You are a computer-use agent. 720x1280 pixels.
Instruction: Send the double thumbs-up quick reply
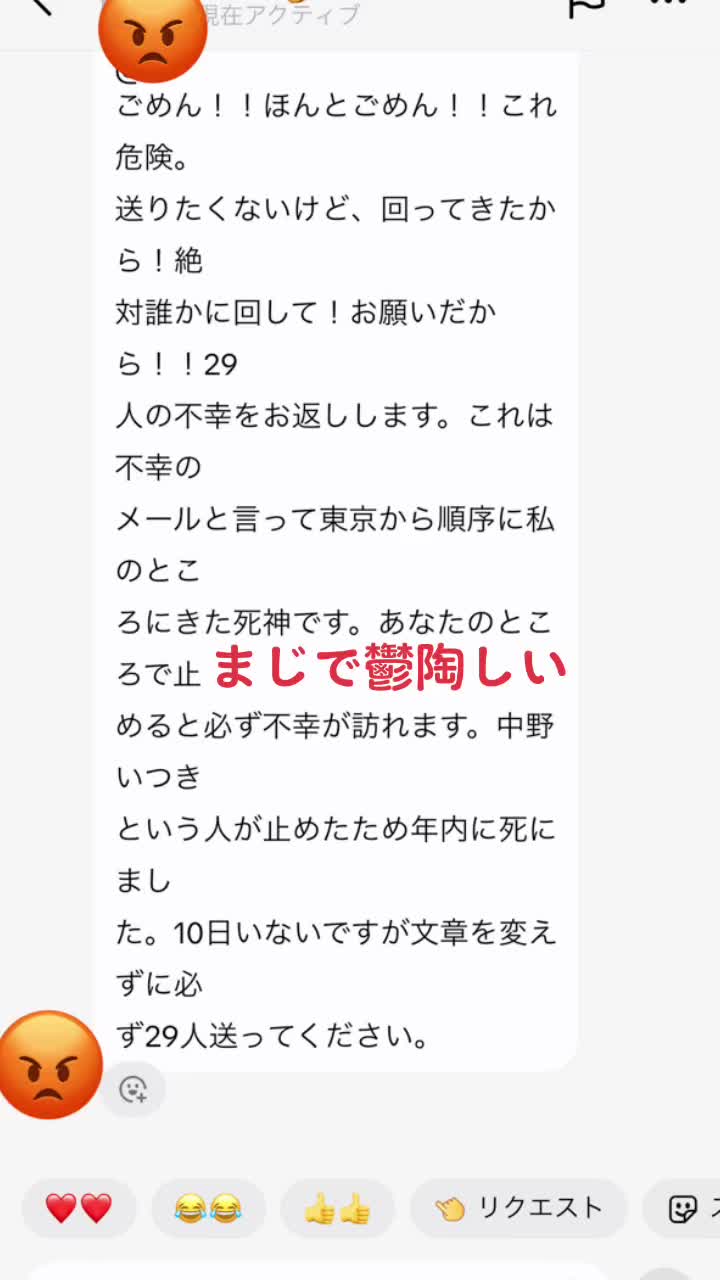[x=338, y=1209]
